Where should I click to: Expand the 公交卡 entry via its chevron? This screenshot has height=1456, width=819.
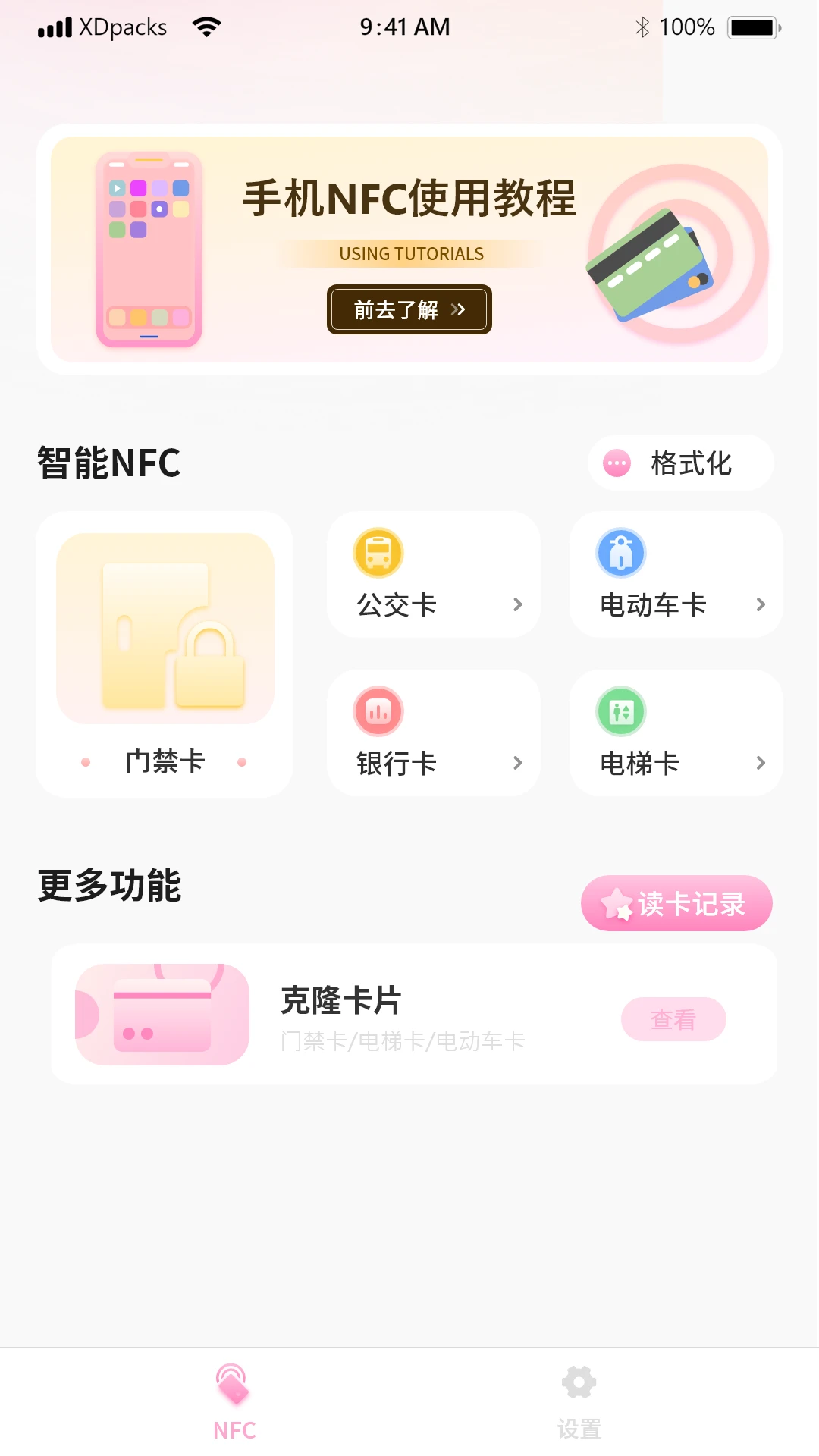[518, 604]
